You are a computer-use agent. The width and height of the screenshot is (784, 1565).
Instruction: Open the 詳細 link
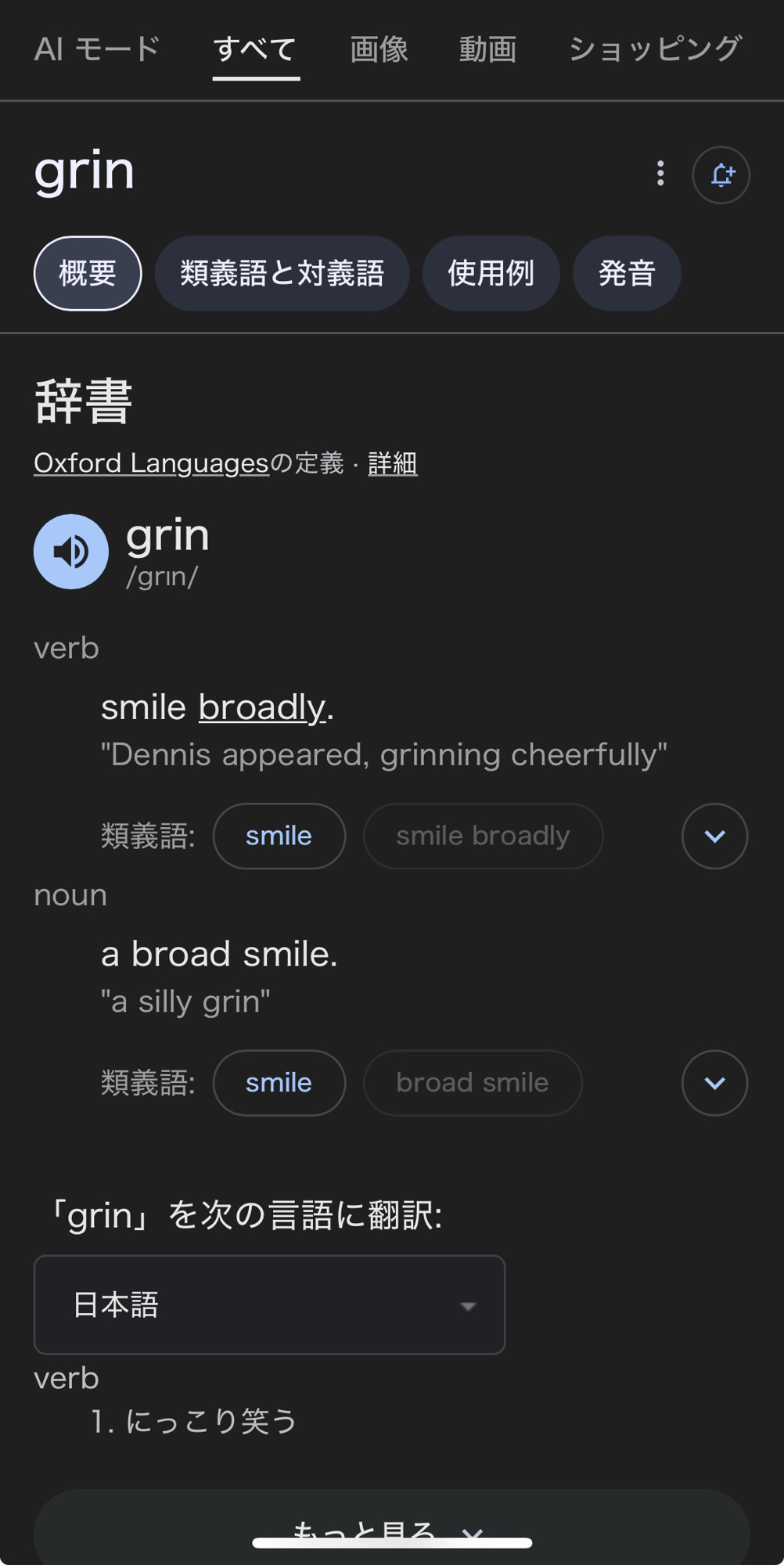[x=392, y=463]
